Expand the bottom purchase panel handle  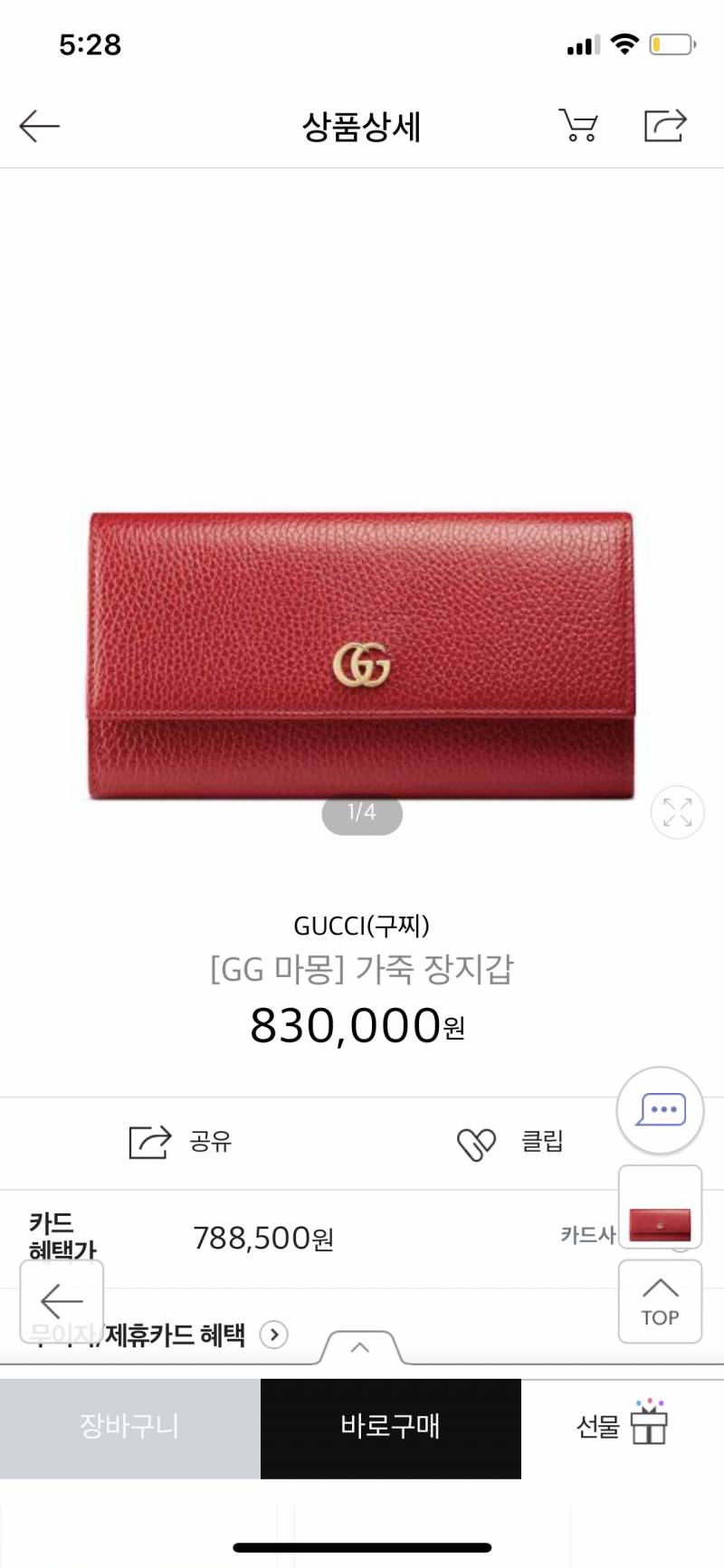click(x=359, y=1347)
